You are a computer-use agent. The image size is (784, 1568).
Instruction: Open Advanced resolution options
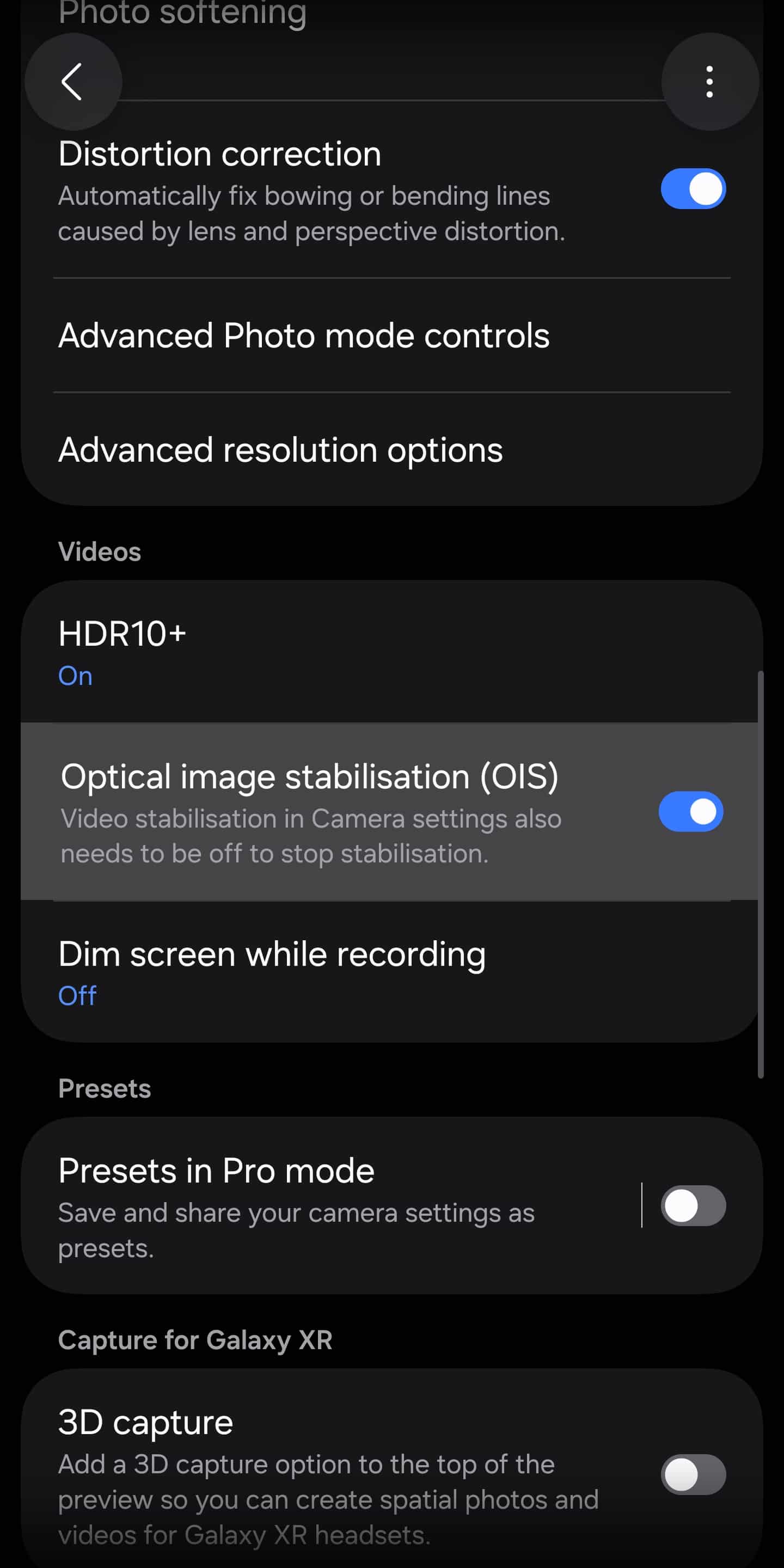coord(281,450)
